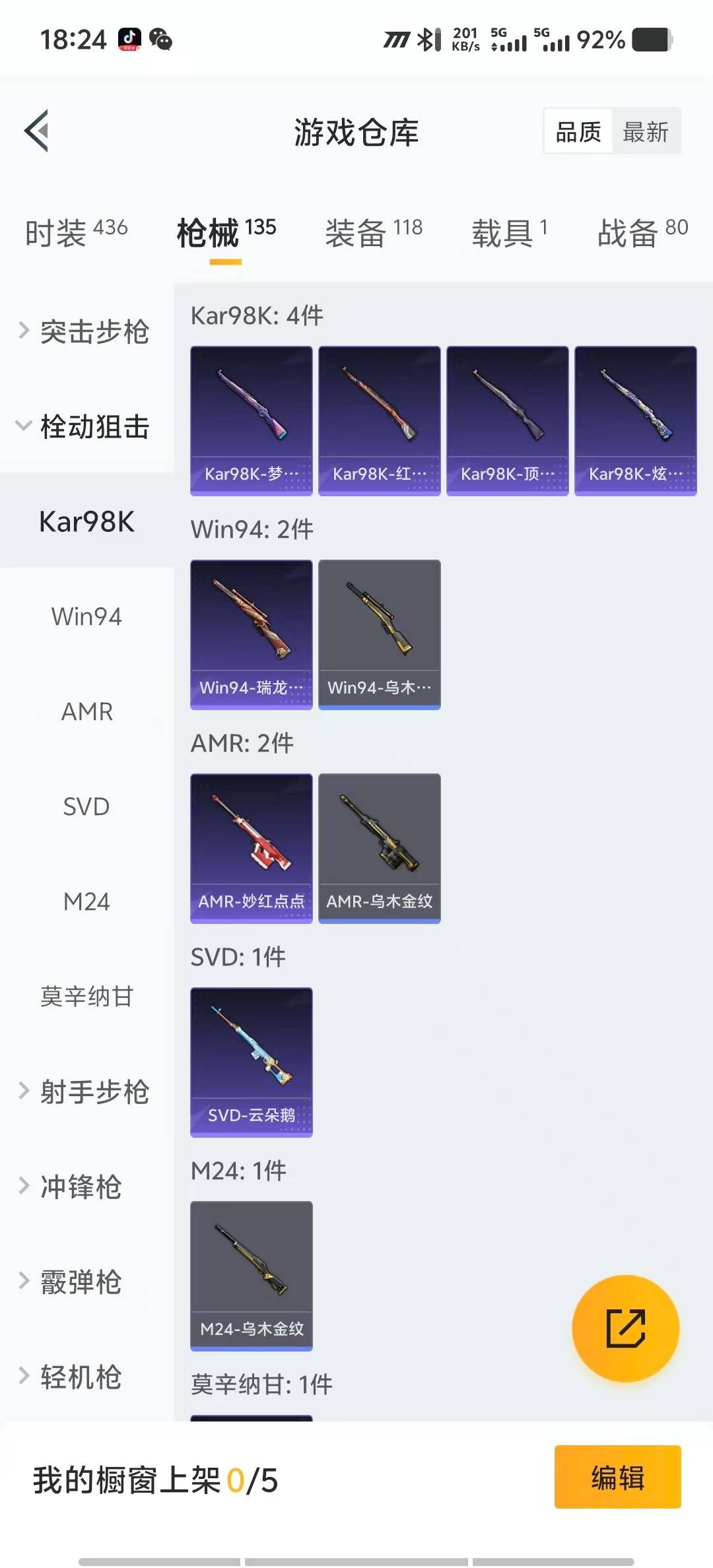View the AMR-妙红点点 skin

click(x=251, y=848)
